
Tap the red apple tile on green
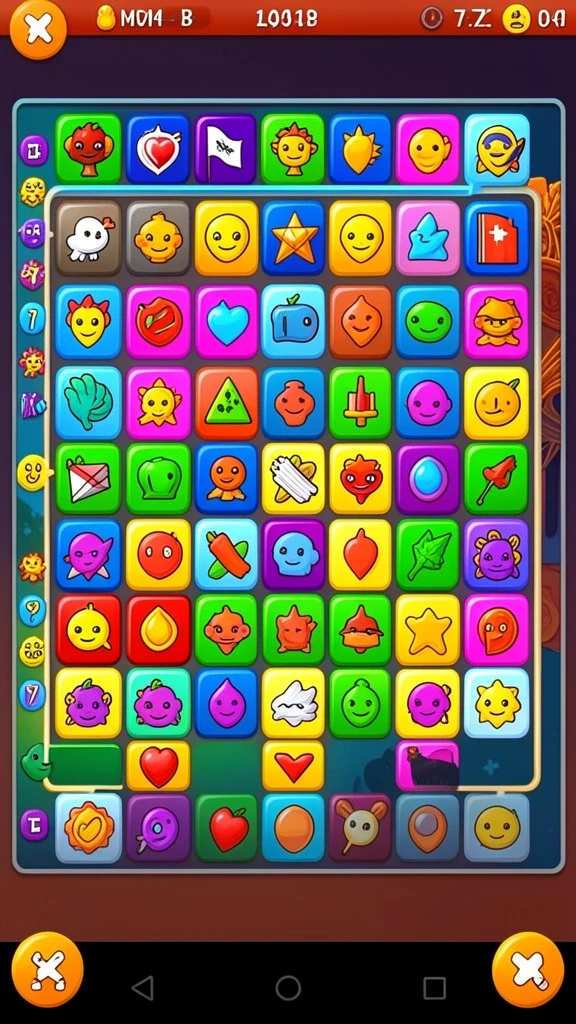(226, 827)
